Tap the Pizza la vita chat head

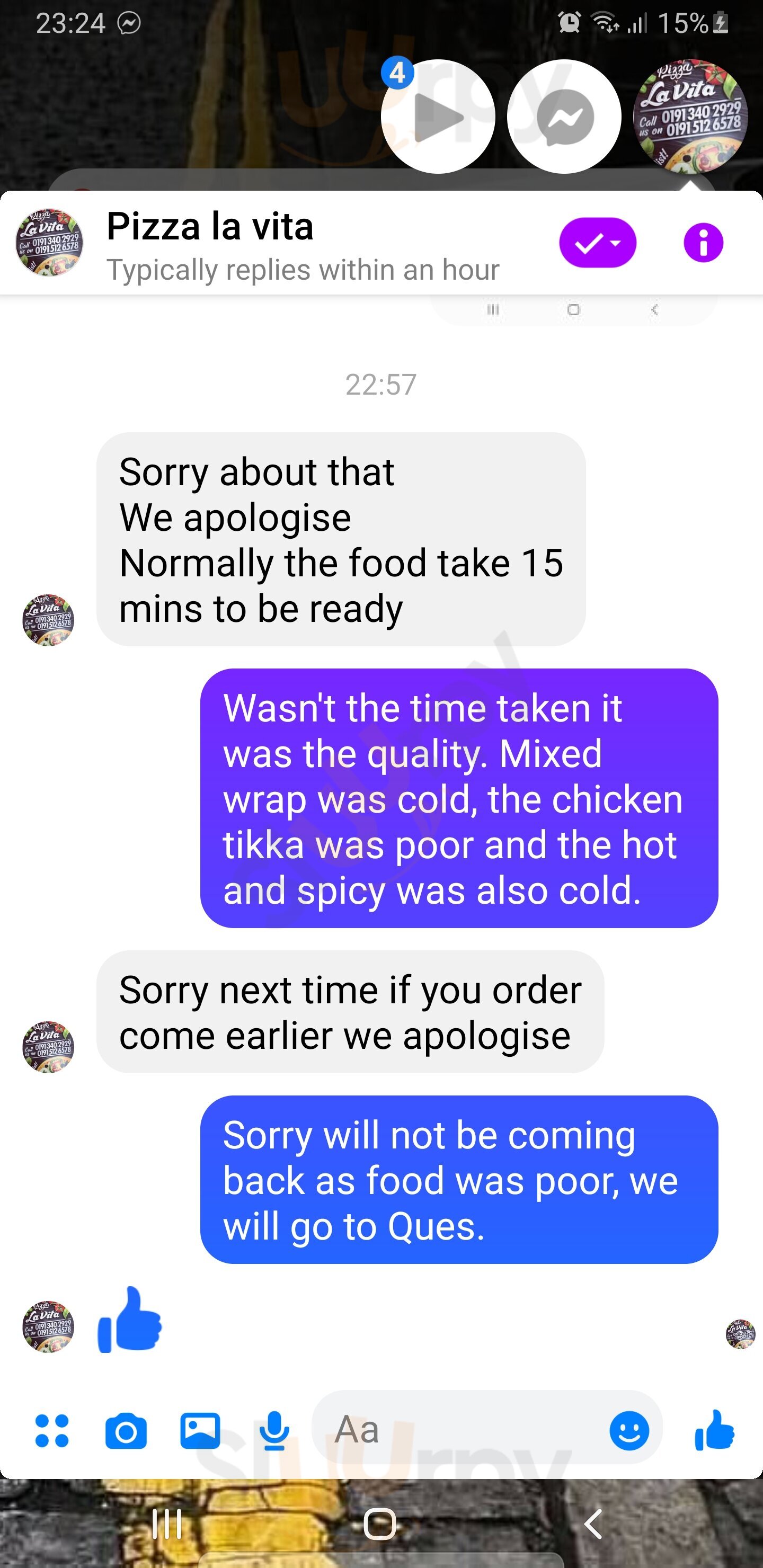(690, 116)
